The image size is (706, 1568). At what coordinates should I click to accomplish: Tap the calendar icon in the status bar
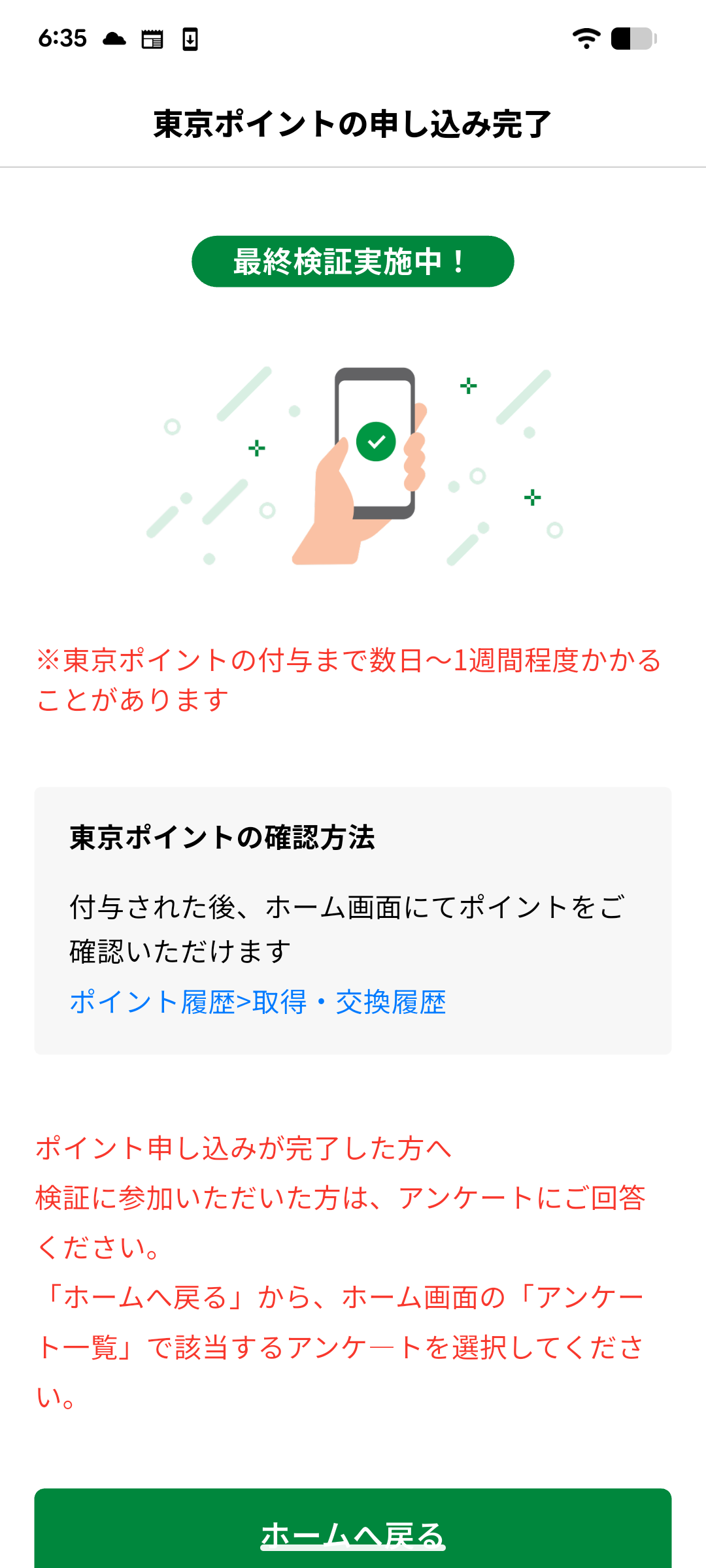(153, 39)
